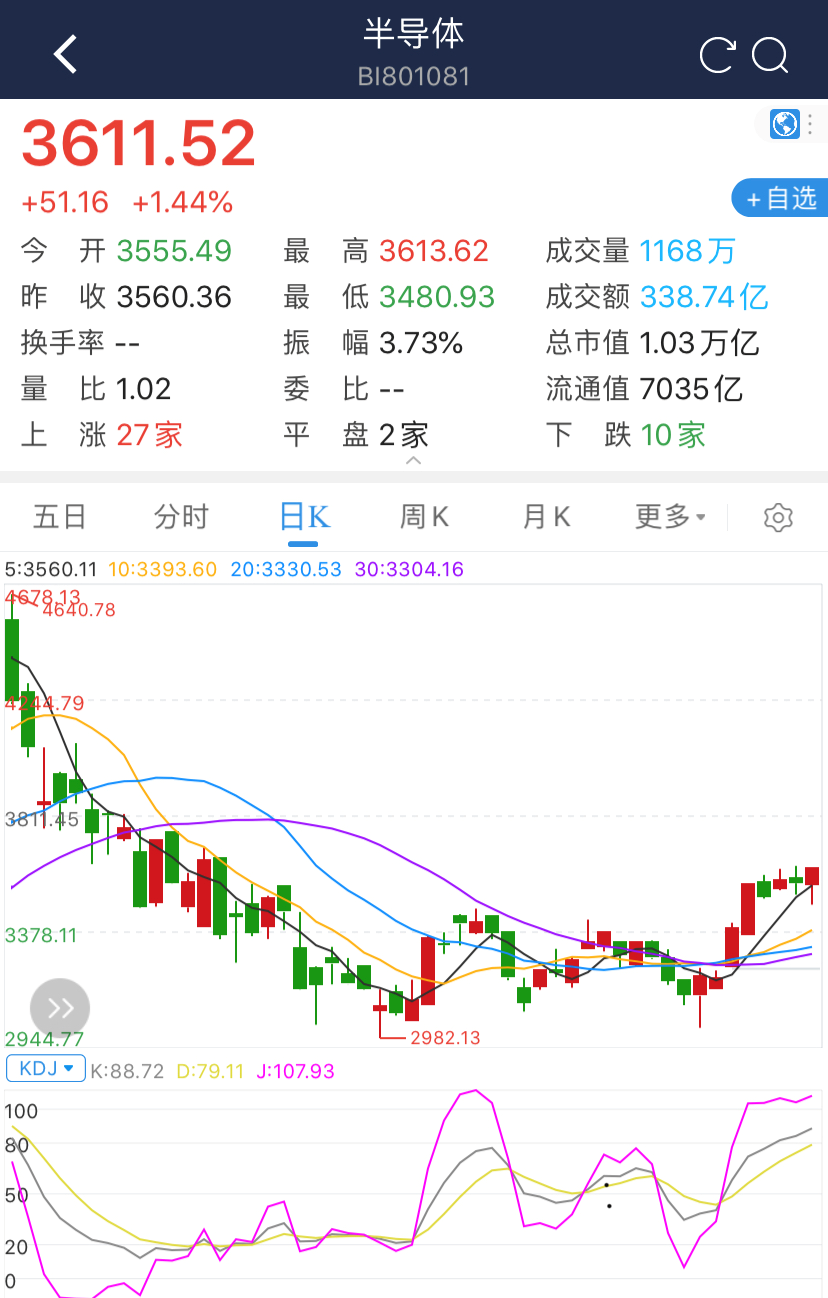828x1298 pixels.
Task: Collapse the quote details chevron
Action: pos(413,461)
